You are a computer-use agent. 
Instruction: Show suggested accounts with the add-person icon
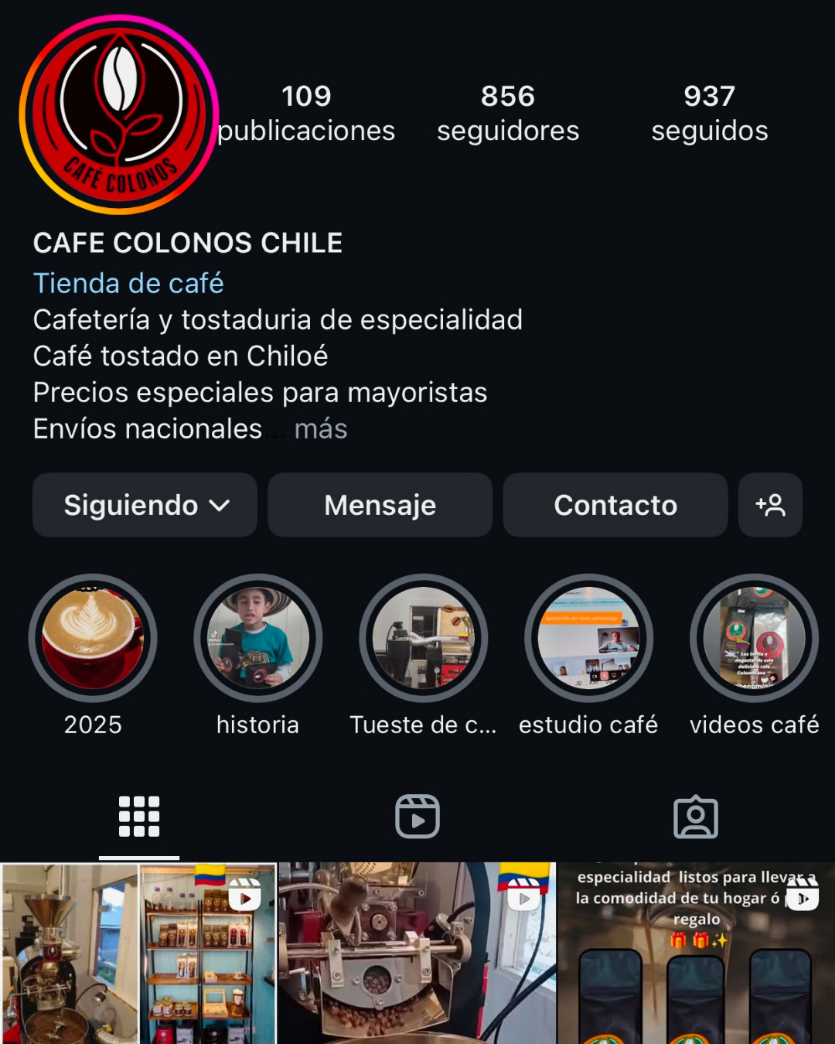[770, 505]
